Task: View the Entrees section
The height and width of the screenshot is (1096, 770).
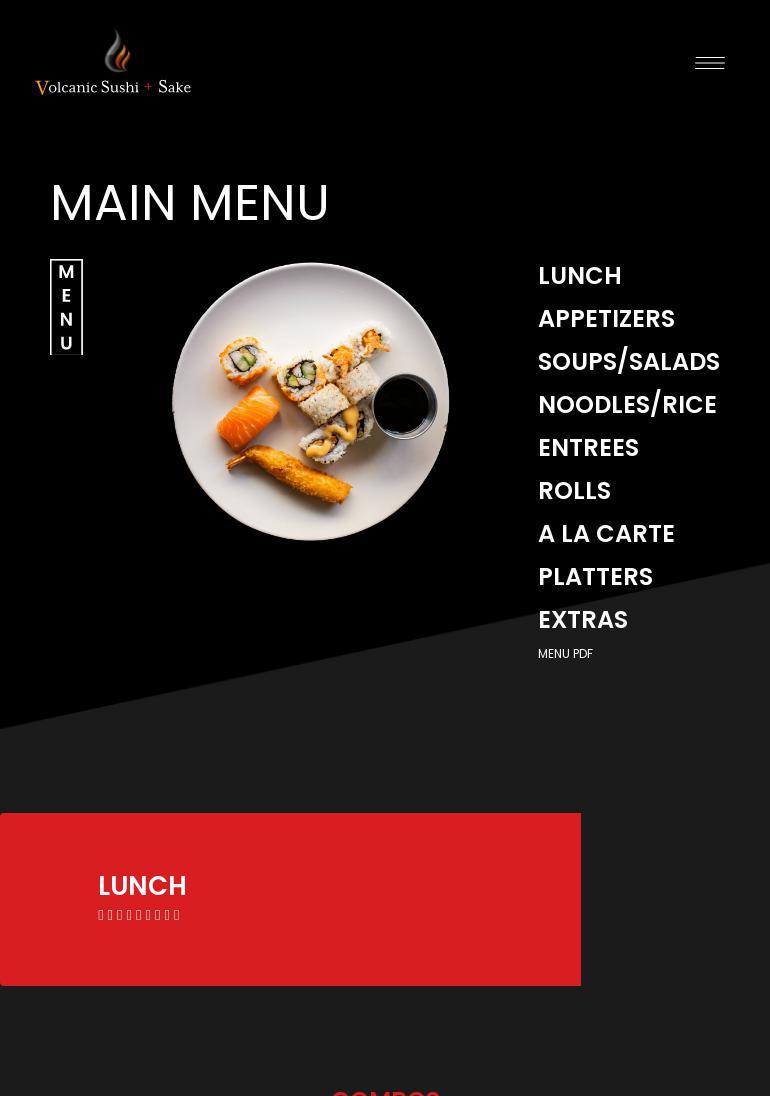Action: click(x=588, y=448)
